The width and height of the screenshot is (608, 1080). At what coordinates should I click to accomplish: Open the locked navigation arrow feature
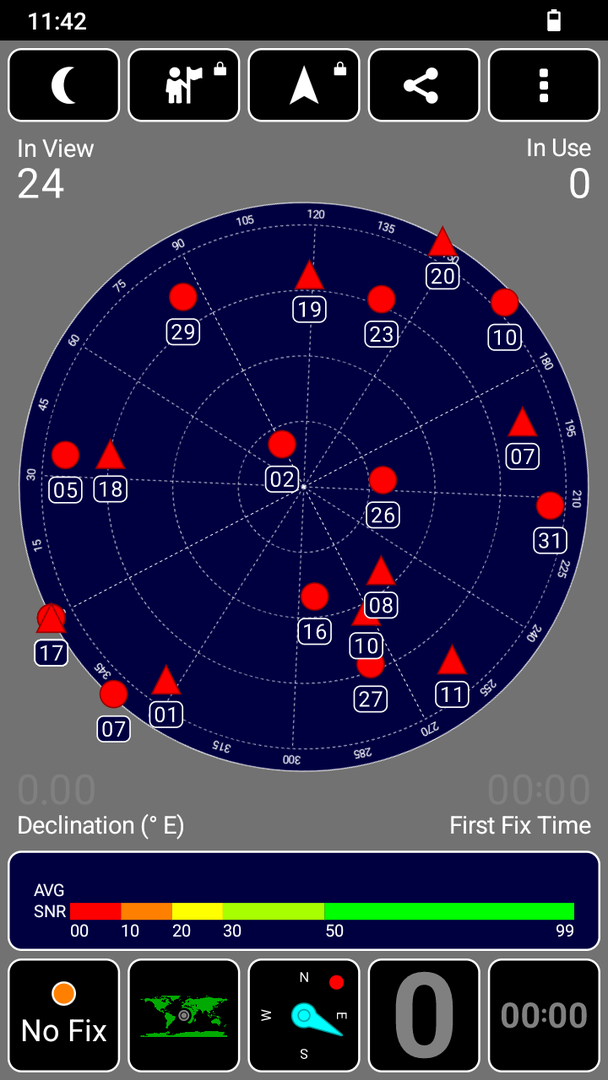pyautogui.click(x=304, y=86)
